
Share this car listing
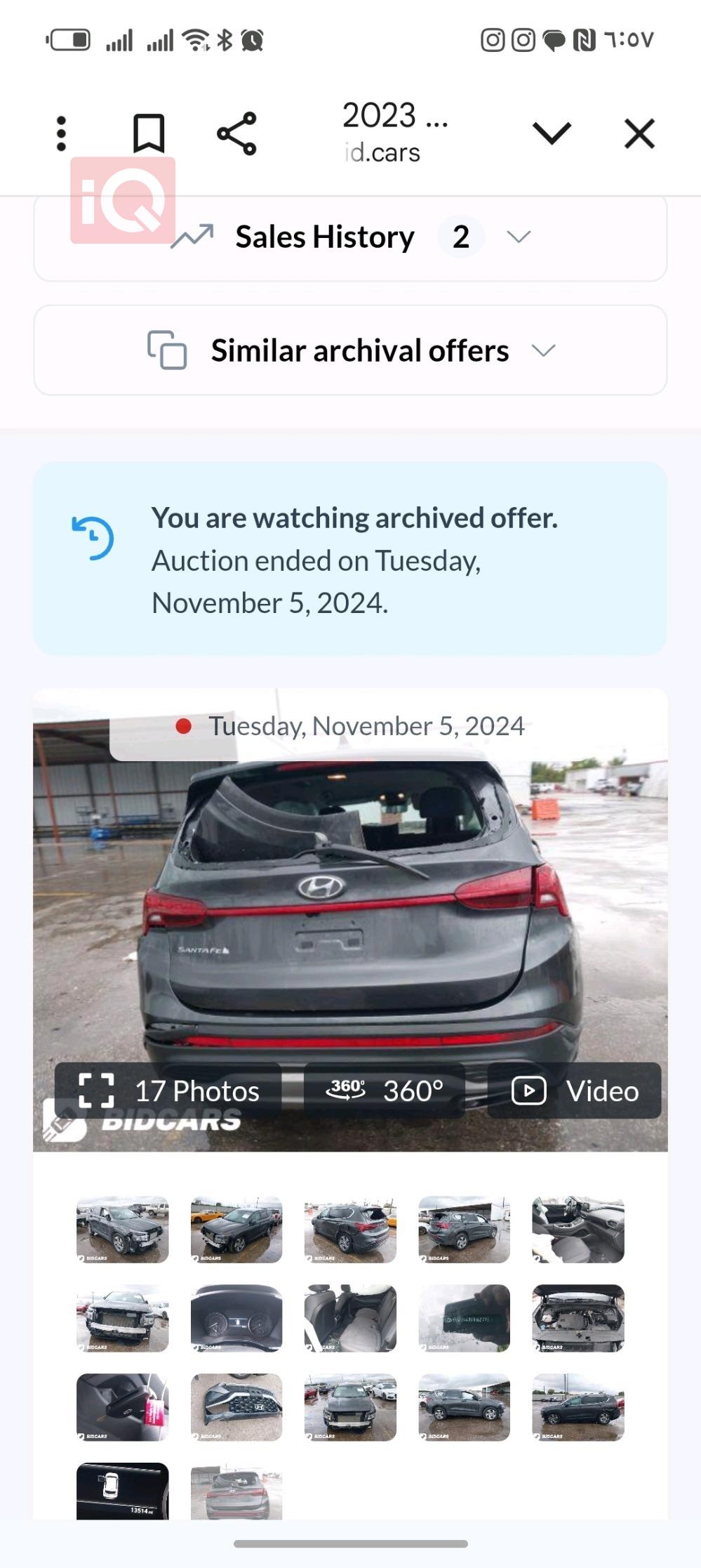(x=236, y=133)
